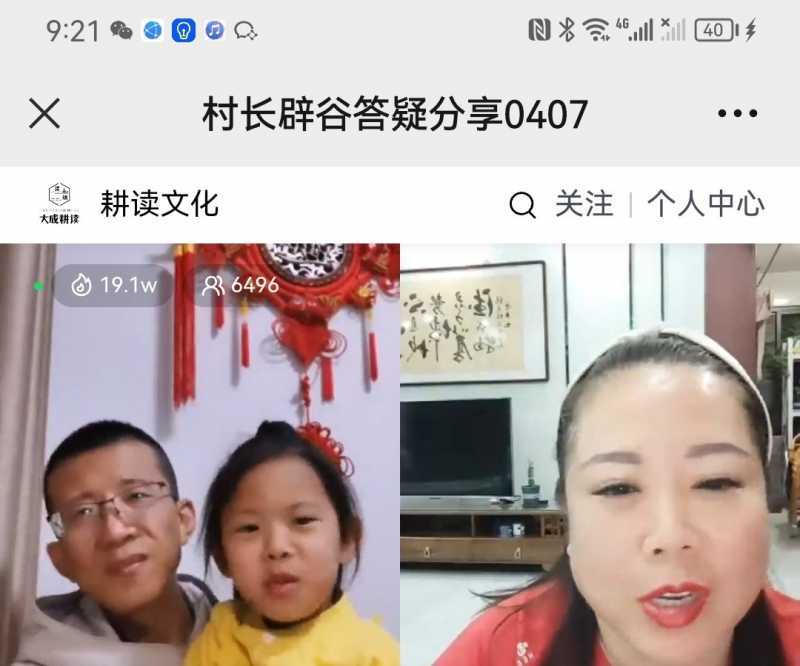
Task: Open the search magnifier icon
Action: pyautogui.click(x=522, y=205)
